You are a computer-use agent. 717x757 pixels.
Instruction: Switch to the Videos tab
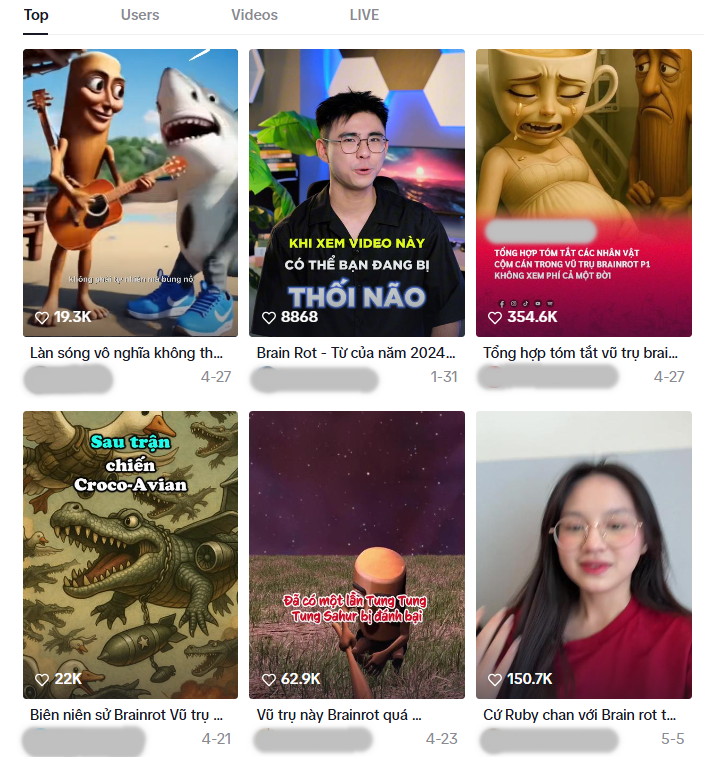click(254, 15)
